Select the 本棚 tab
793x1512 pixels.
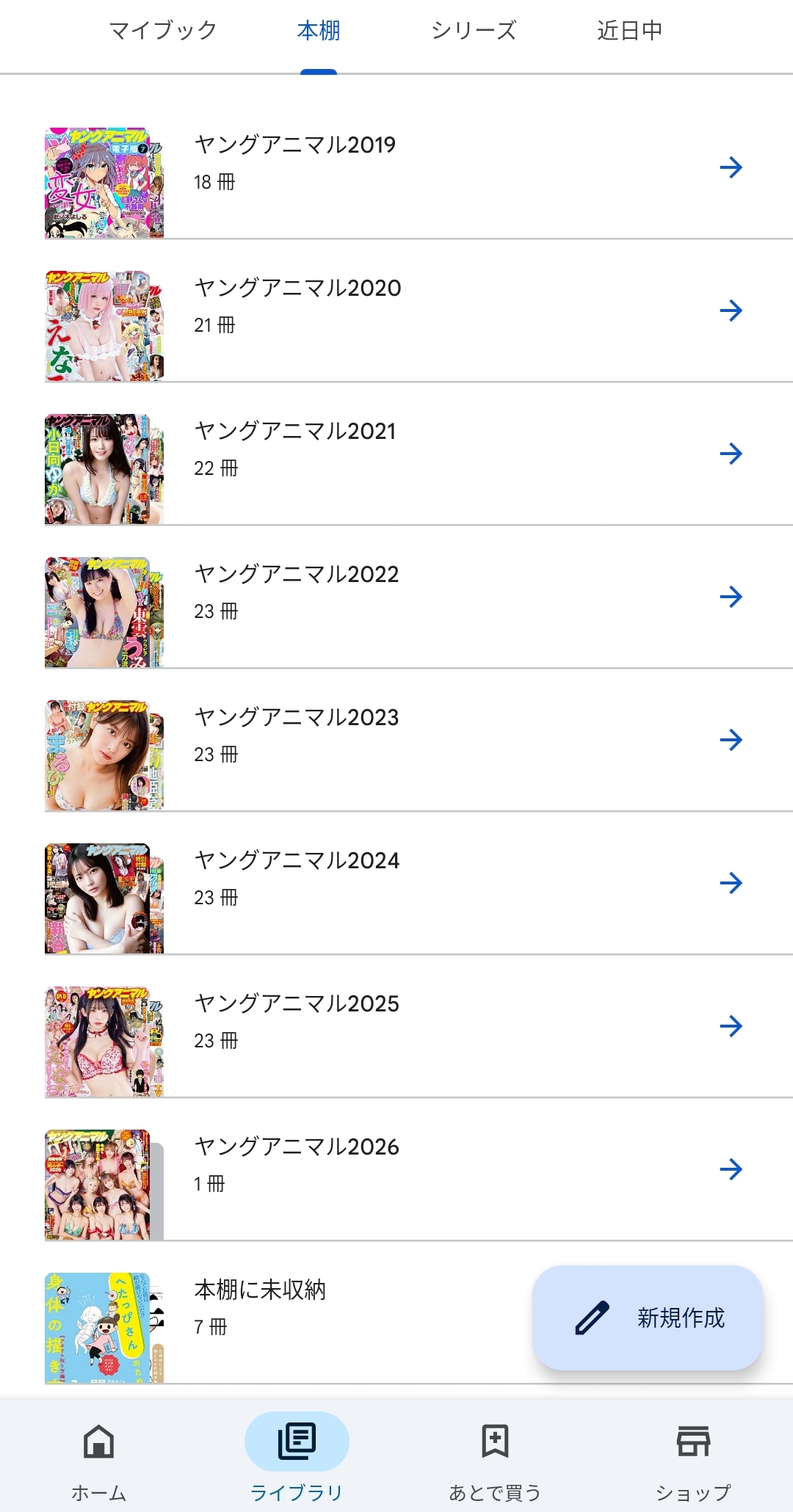pyautogui.click(x=319, y=31)
